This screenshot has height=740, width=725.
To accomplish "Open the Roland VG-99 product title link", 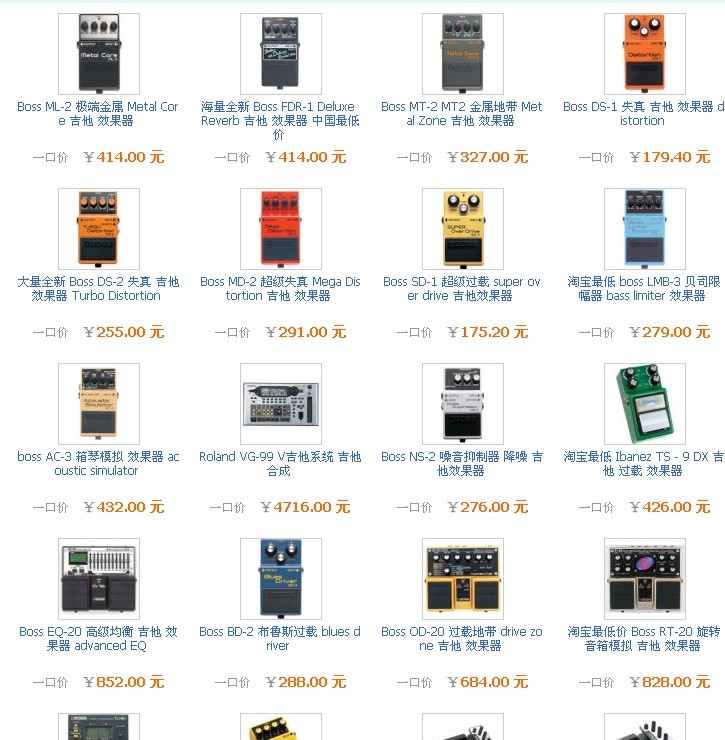I will (280, 464).
